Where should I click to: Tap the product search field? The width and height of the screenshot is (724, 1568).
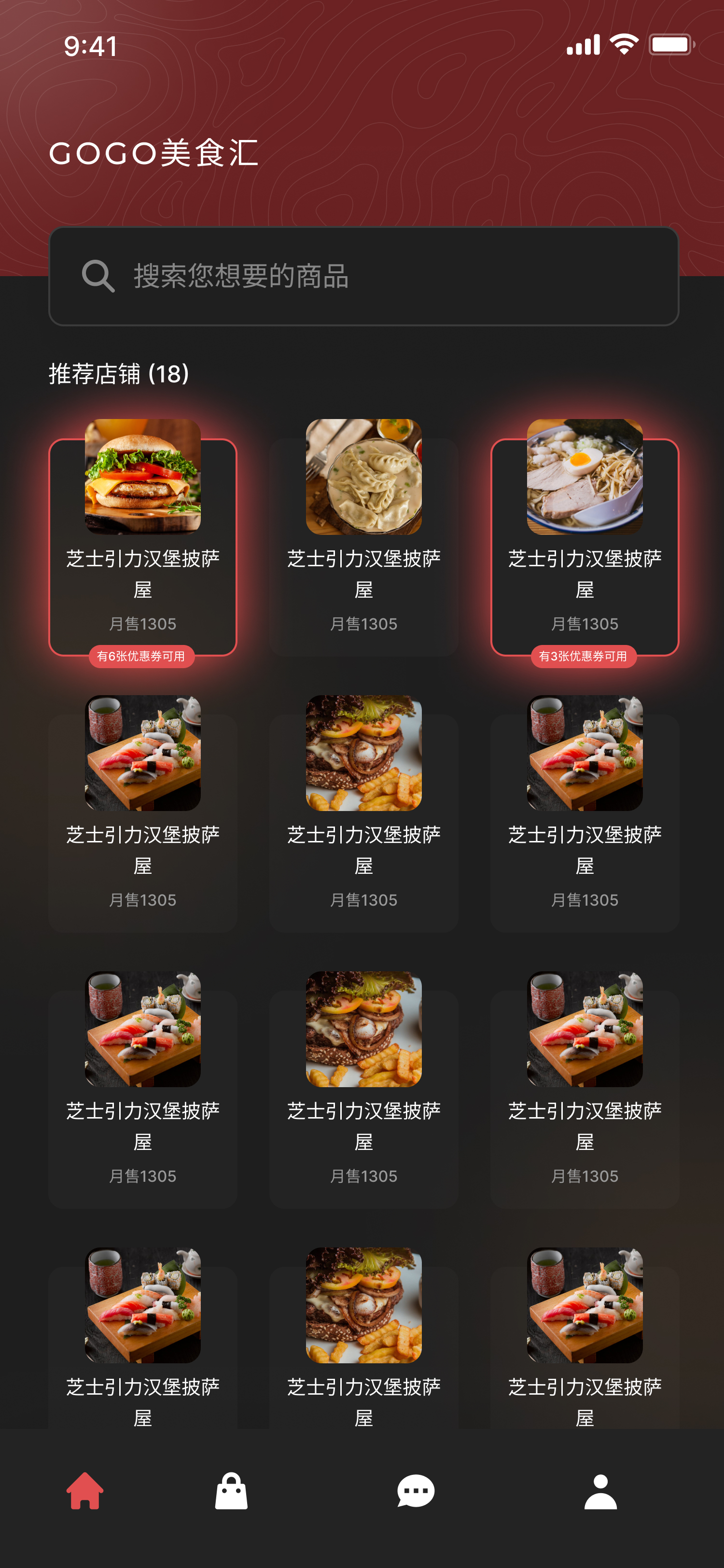coord(363,276)
